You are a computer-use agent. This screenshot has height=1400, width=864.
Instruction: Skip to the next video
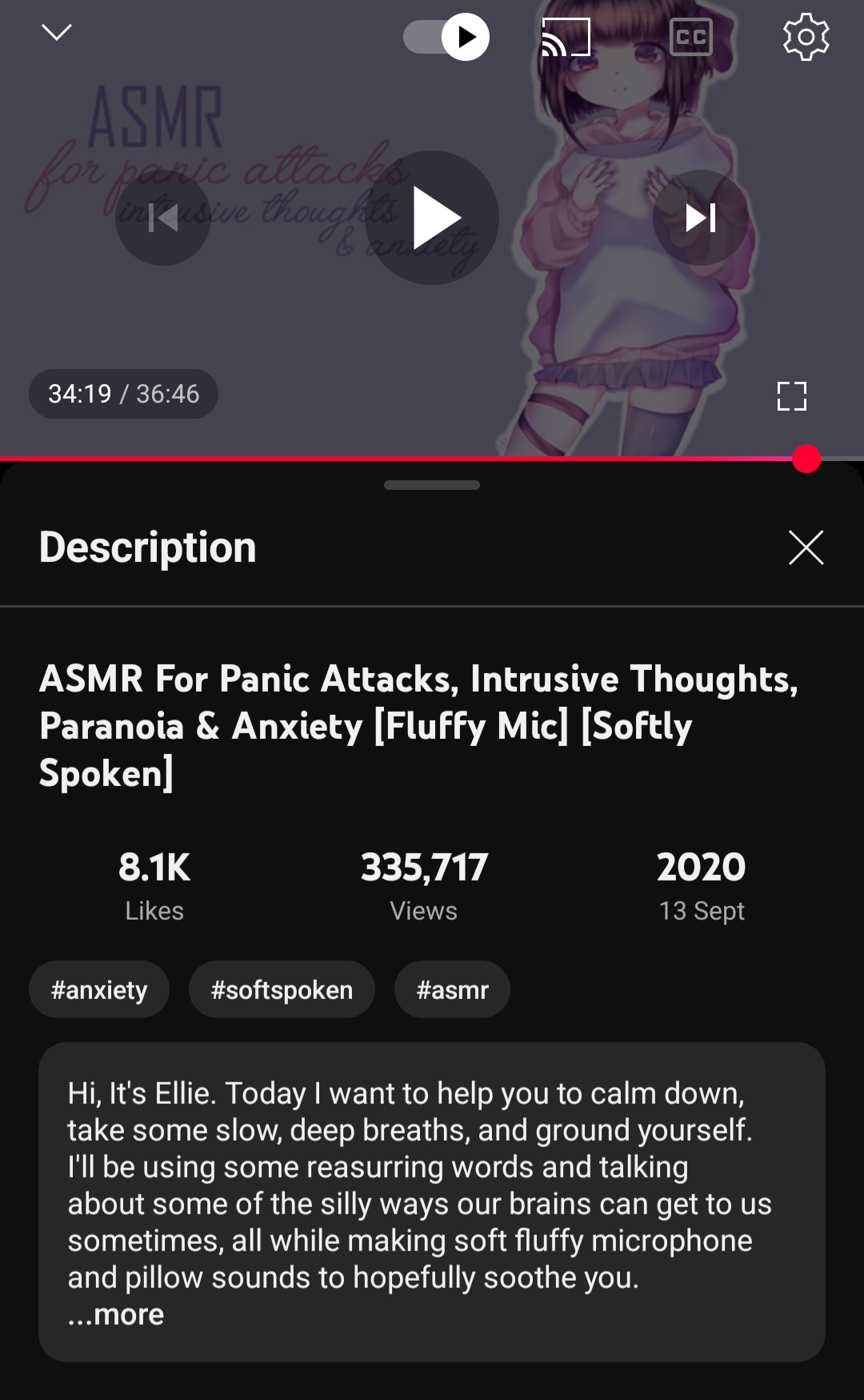(701, 218)
